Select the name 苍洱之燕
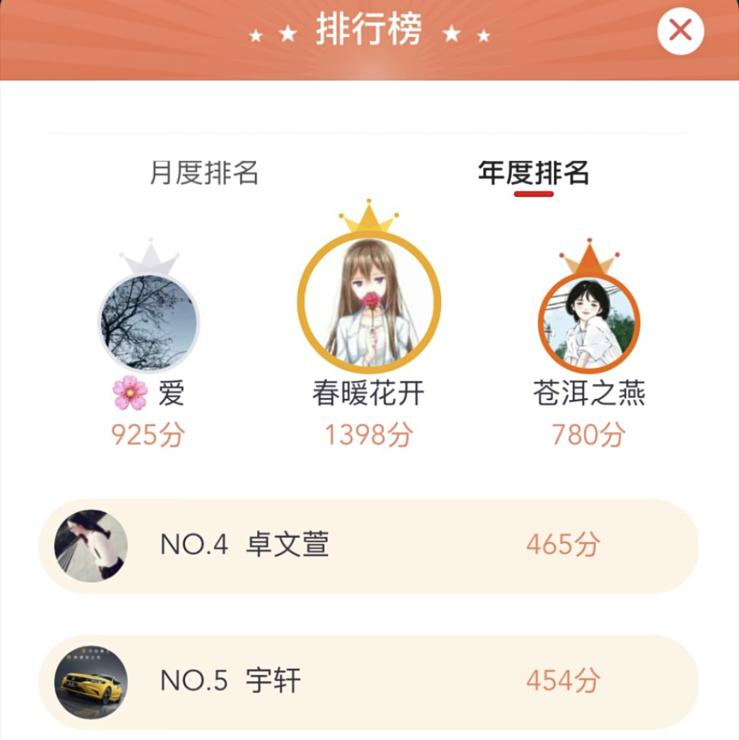The width and height of the screenshot is (739, 740). (x=589, y=394)
